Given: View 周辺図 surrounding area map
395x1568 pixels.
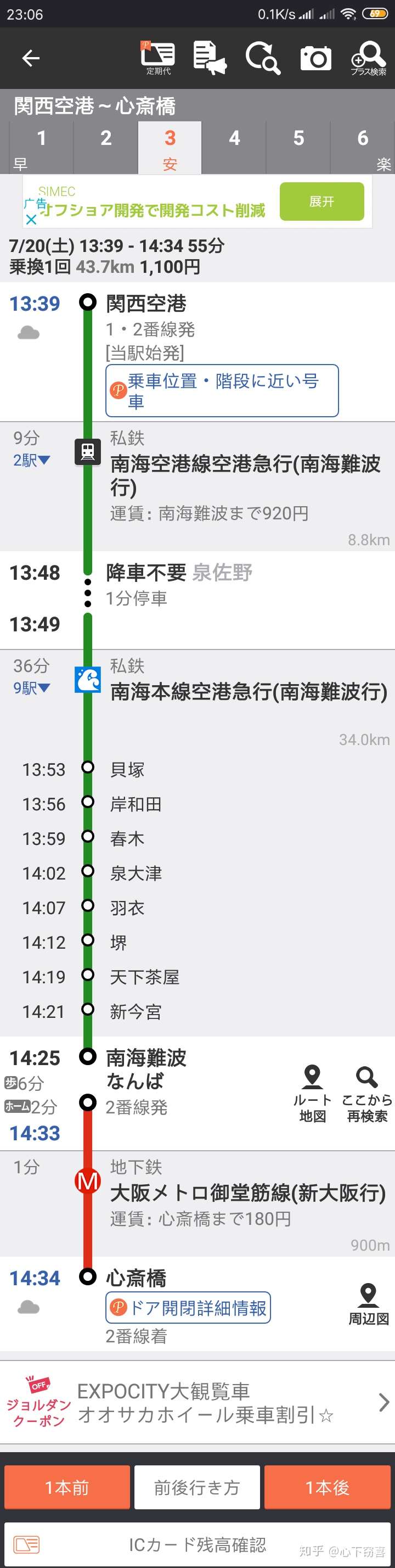Looking at the screenshot, I should (368, 1304).
